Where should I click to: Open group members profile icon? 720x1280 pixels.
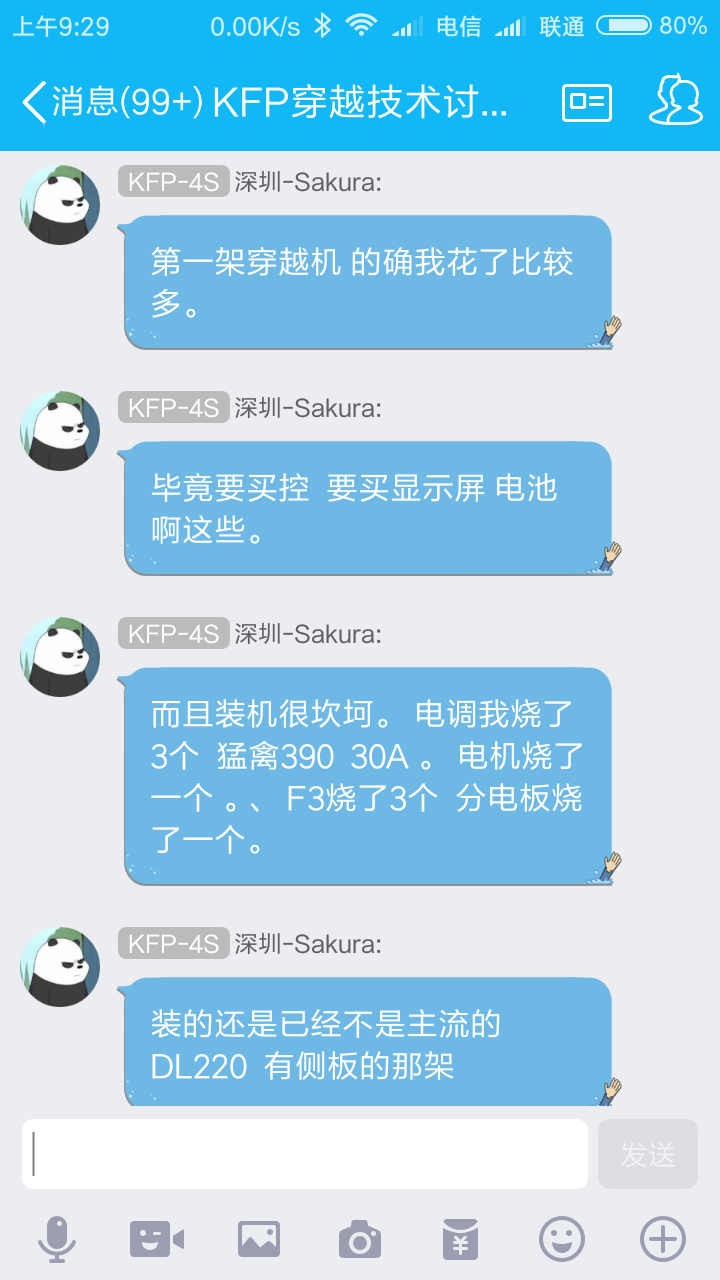pyautogui.click(x=676, y=101)
